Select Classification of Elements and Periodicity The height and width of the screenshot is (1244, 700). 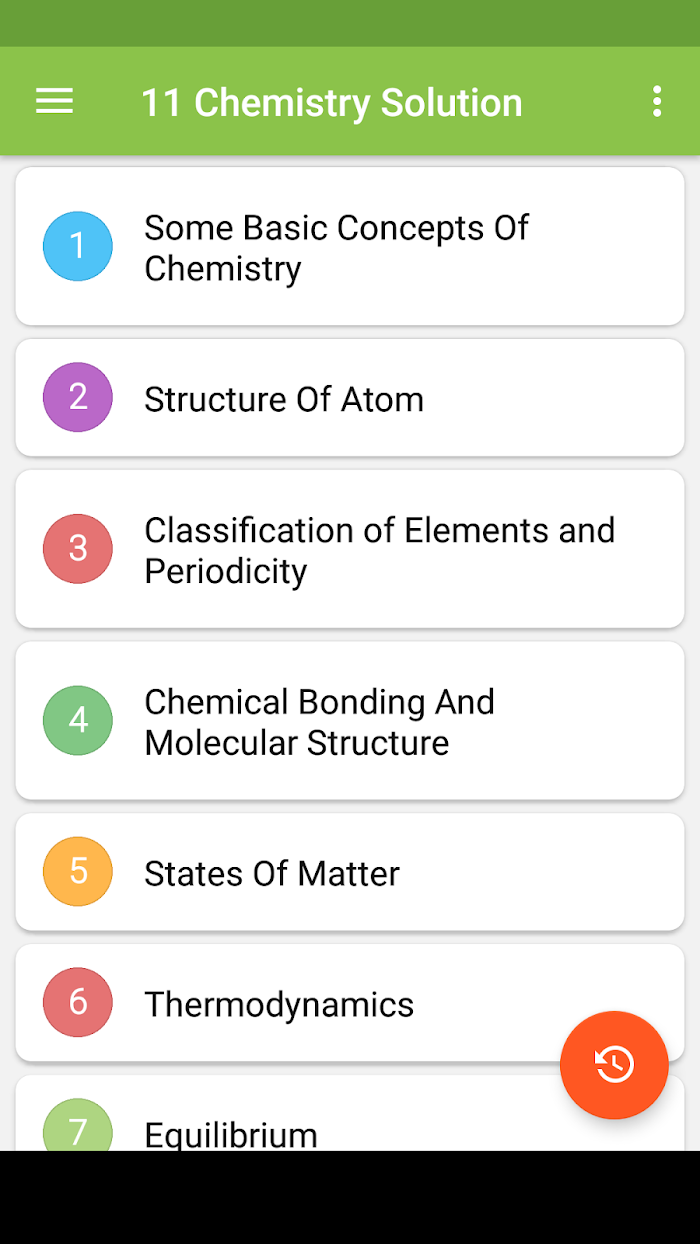click(x=350, y=549)
